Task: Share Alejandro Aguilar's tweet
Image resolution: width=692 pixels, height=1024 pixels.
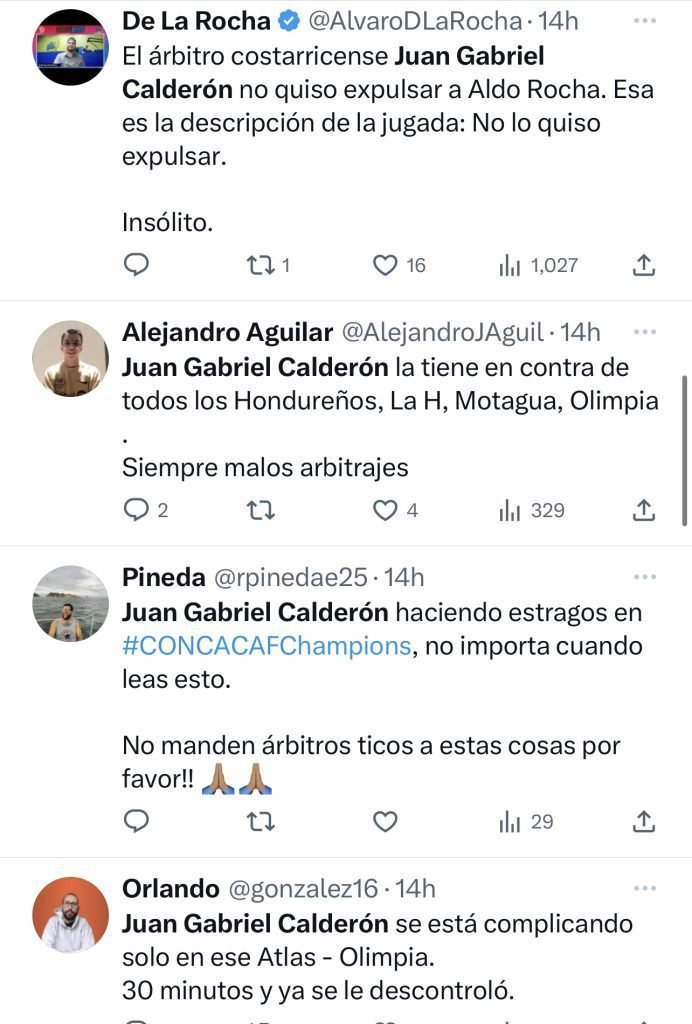Action: click(x=645, y=510)
